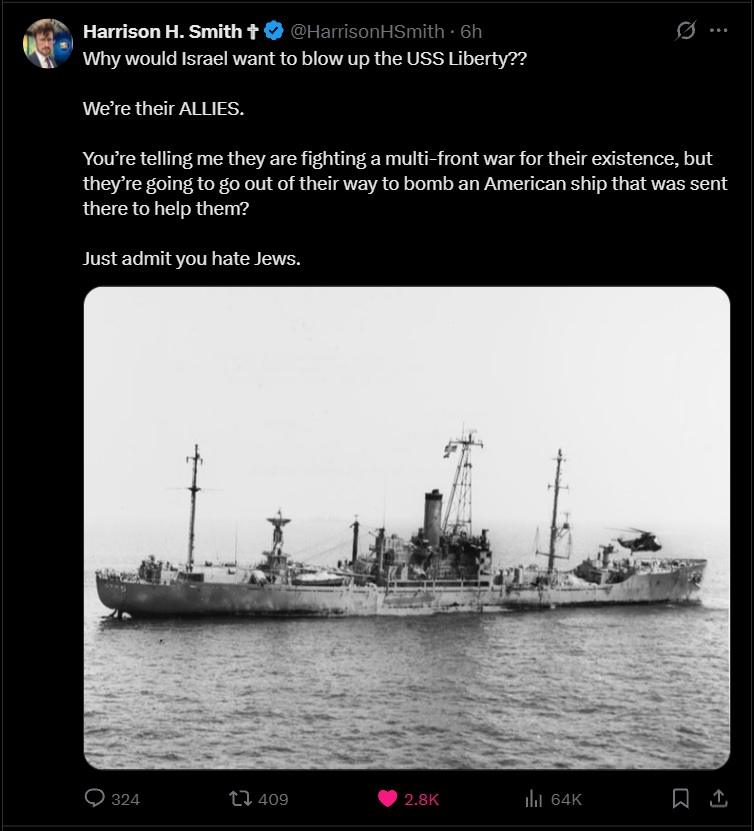Tap the Grok slashed-circle icon

point(685,31)
